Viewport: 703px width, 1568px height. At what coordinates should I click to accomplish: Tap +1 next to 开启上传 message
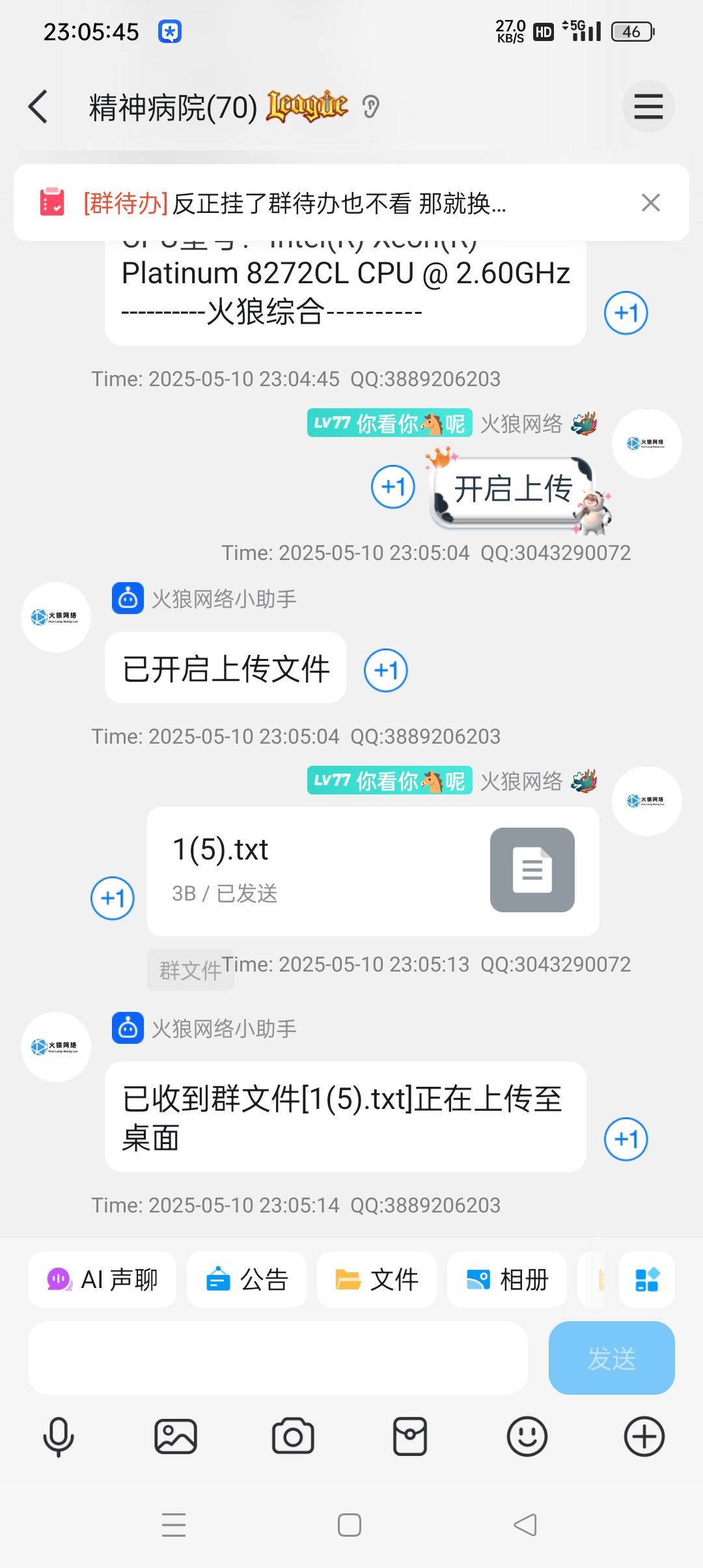393,487
